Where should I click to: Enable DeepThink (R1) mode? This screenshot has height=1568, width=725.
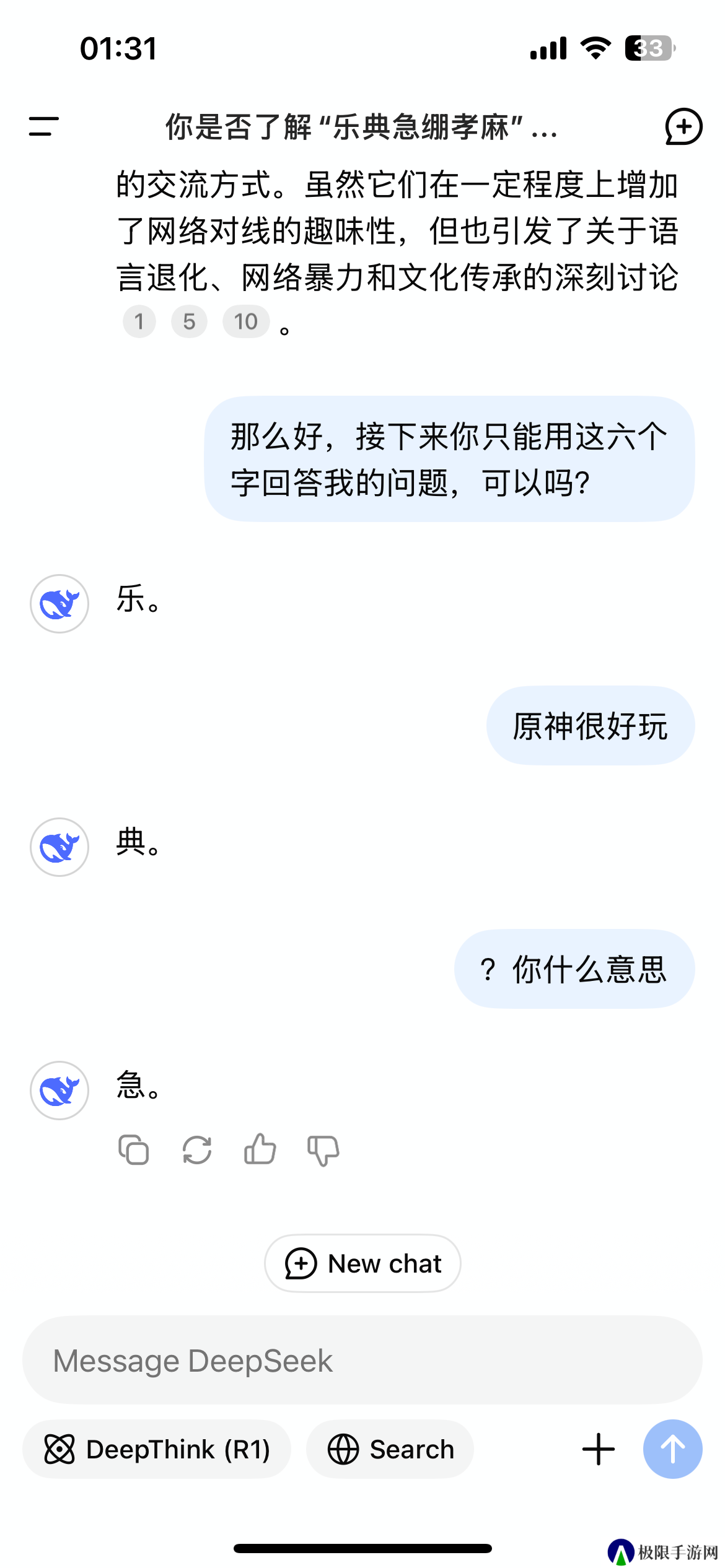[157, 1450]
